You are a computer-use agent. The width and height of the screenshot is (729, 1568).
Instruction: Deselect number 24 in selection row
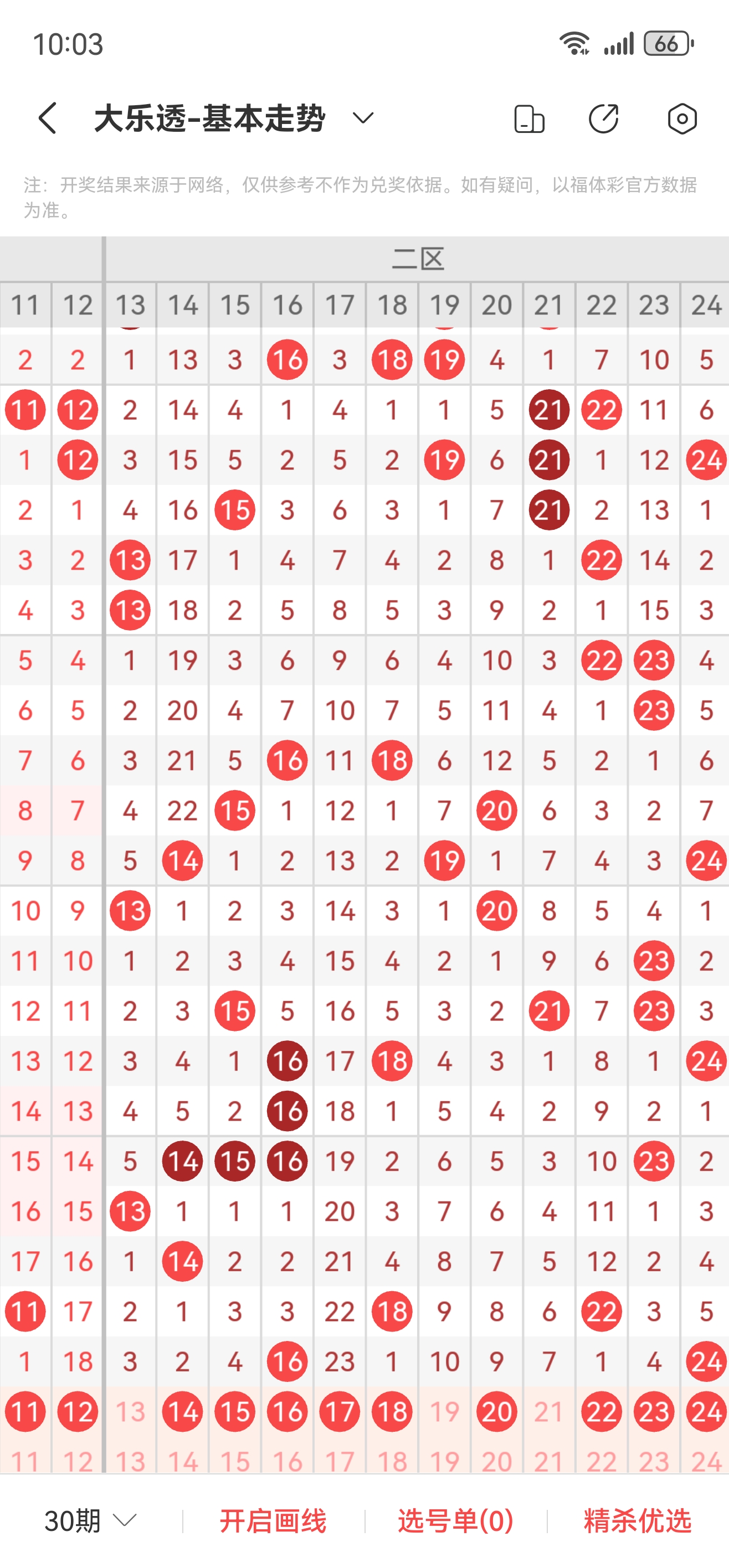[x=706, y=1411]
